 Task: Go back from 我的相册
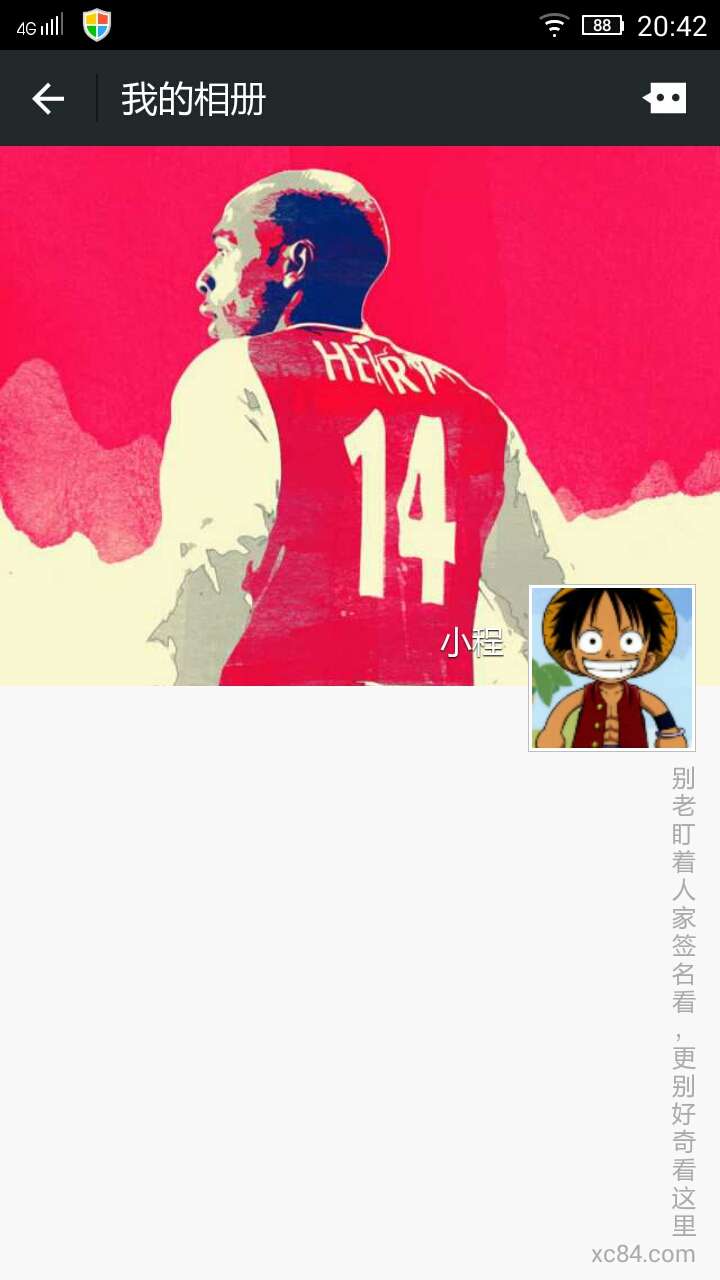(x=48, y=98)
